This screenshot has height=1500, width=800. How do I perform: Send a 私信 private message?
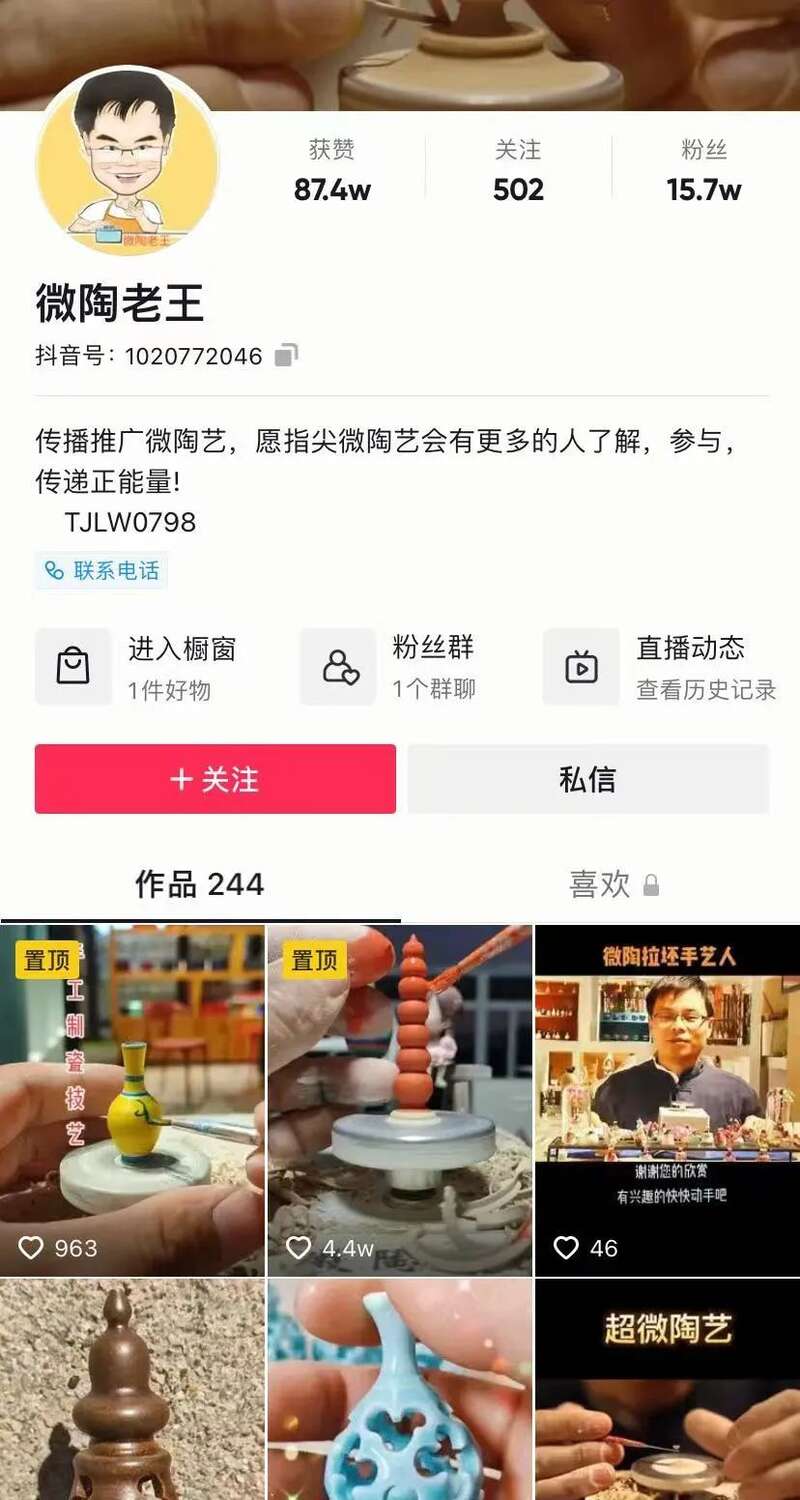[588, 779]
